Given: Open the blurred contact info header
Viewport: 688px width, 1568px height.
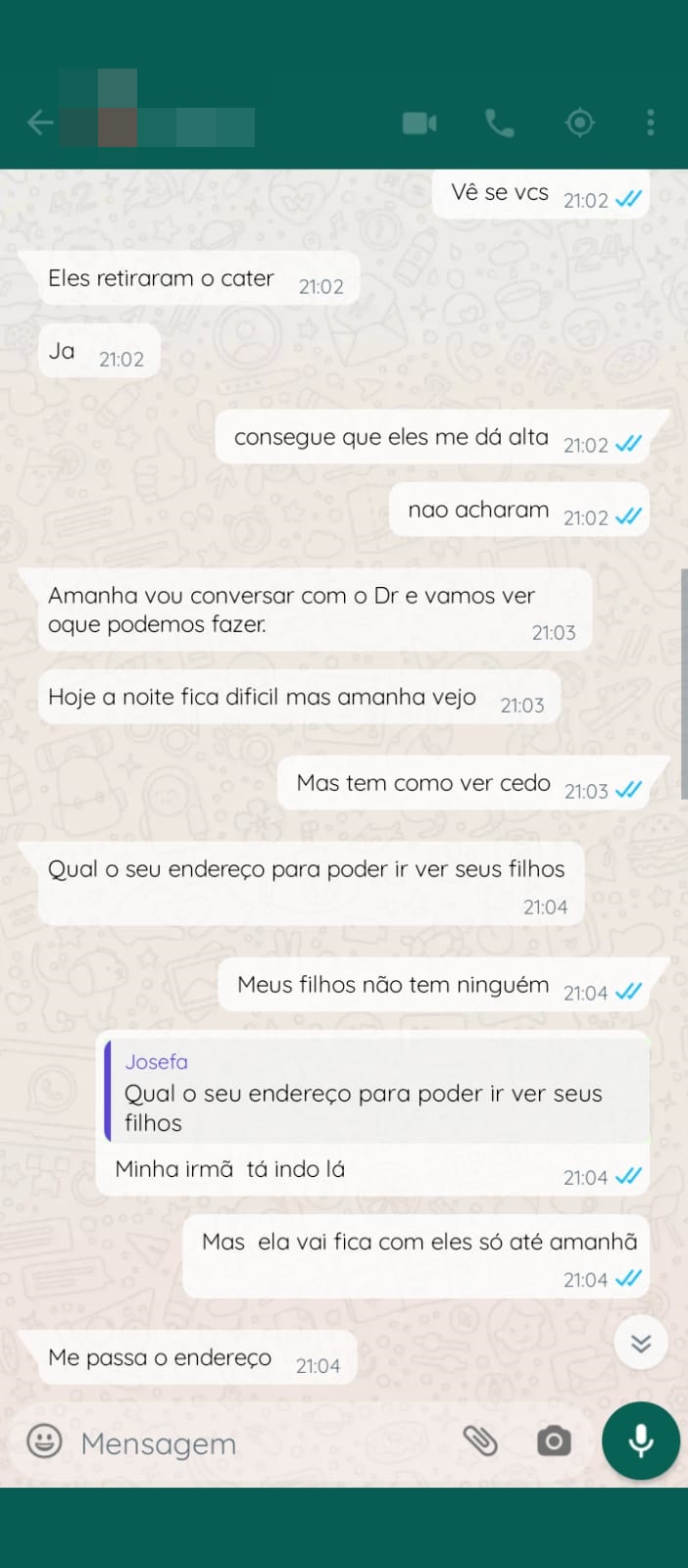Looking at the screenshot, I should (157, 110).
